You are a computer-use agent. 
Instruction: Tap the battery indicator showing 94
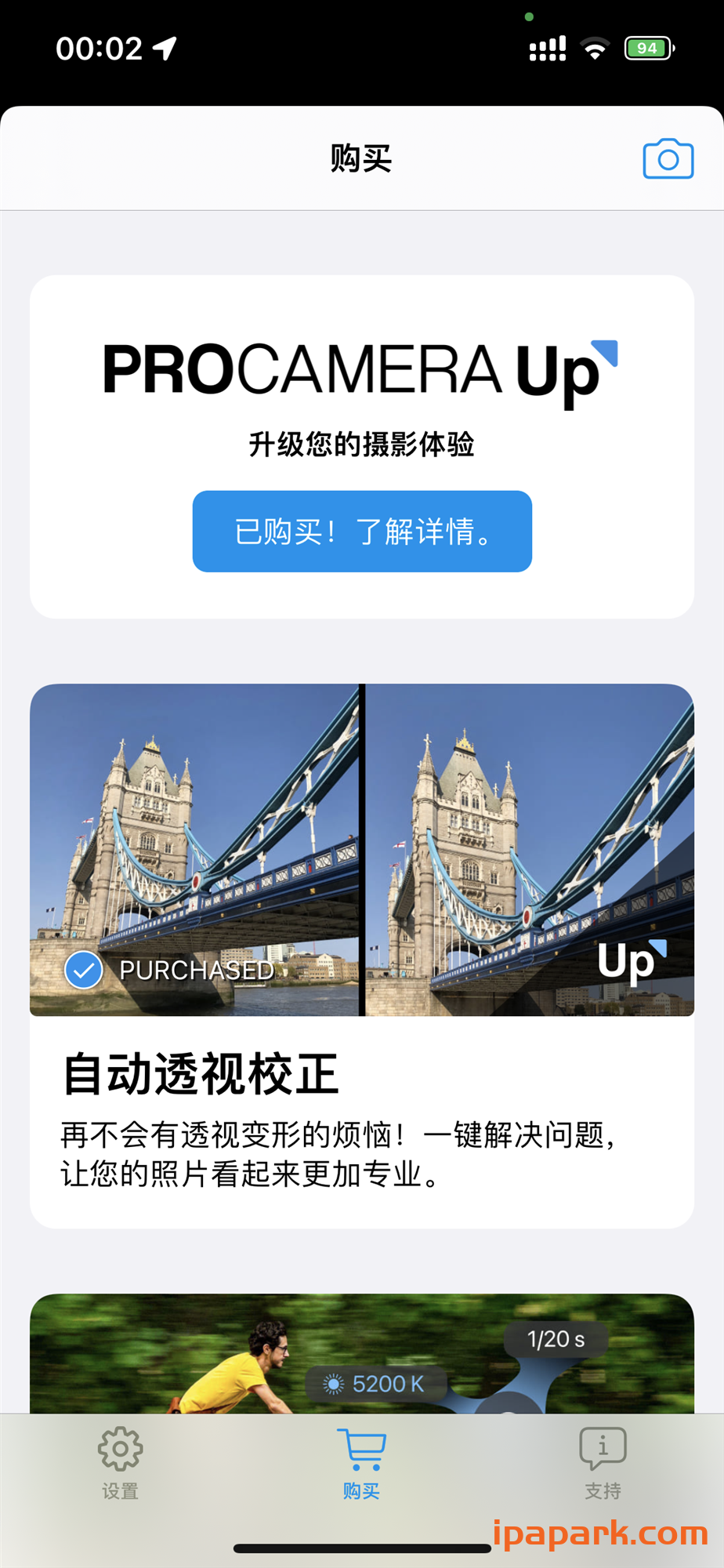point(647,47)
